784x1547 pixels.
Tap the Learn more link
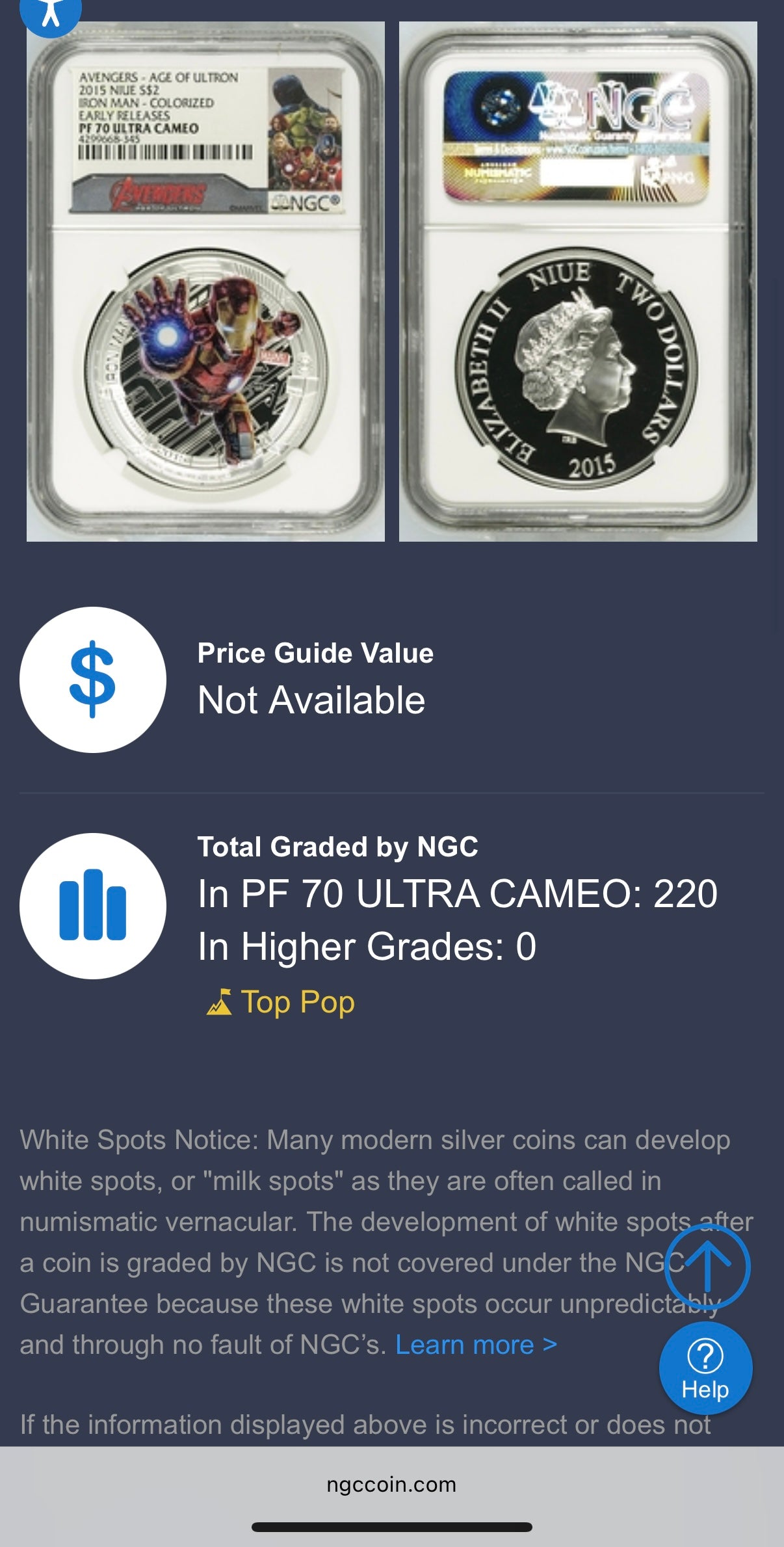(x=476, y=1344)
